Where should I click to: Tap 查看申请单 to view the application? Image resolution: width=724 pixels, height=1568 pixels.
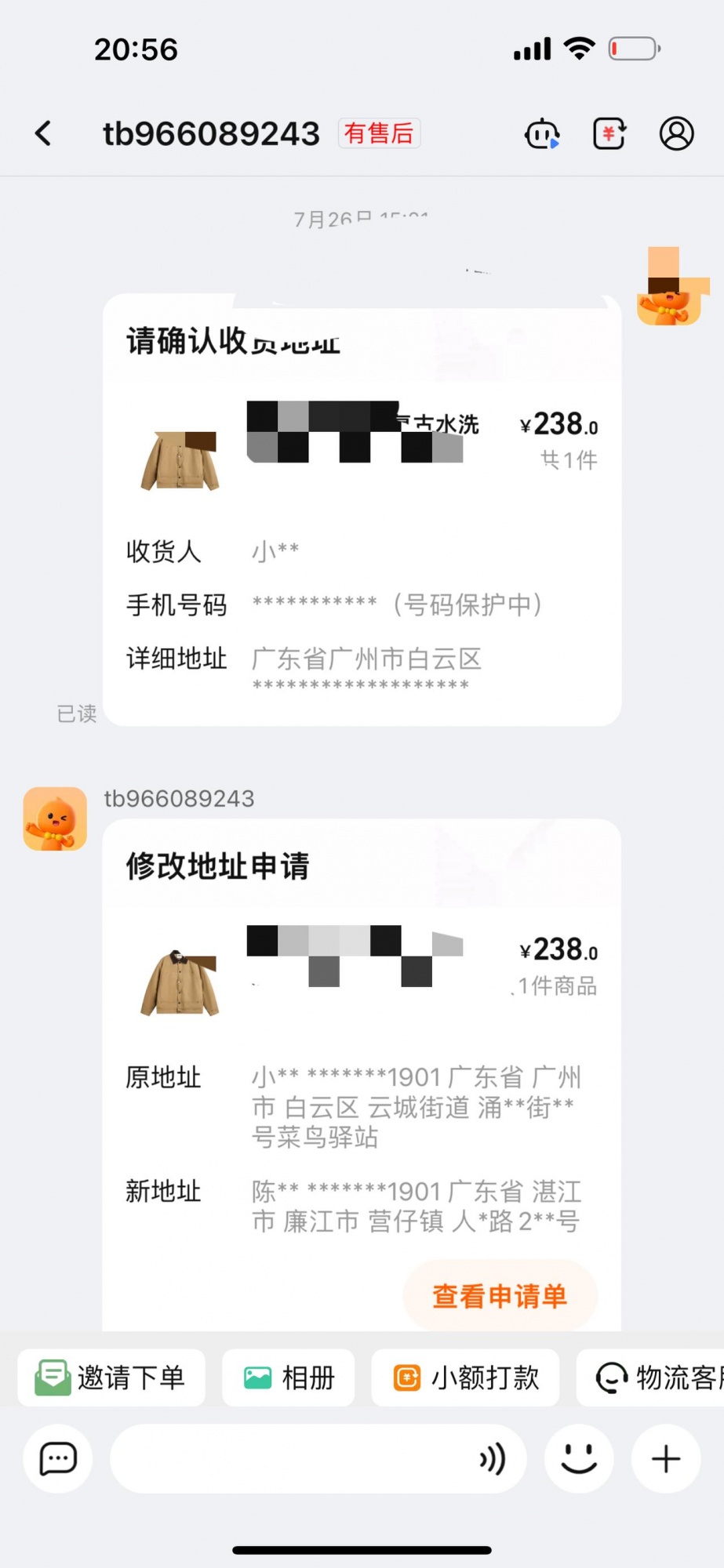(500, 1296)
